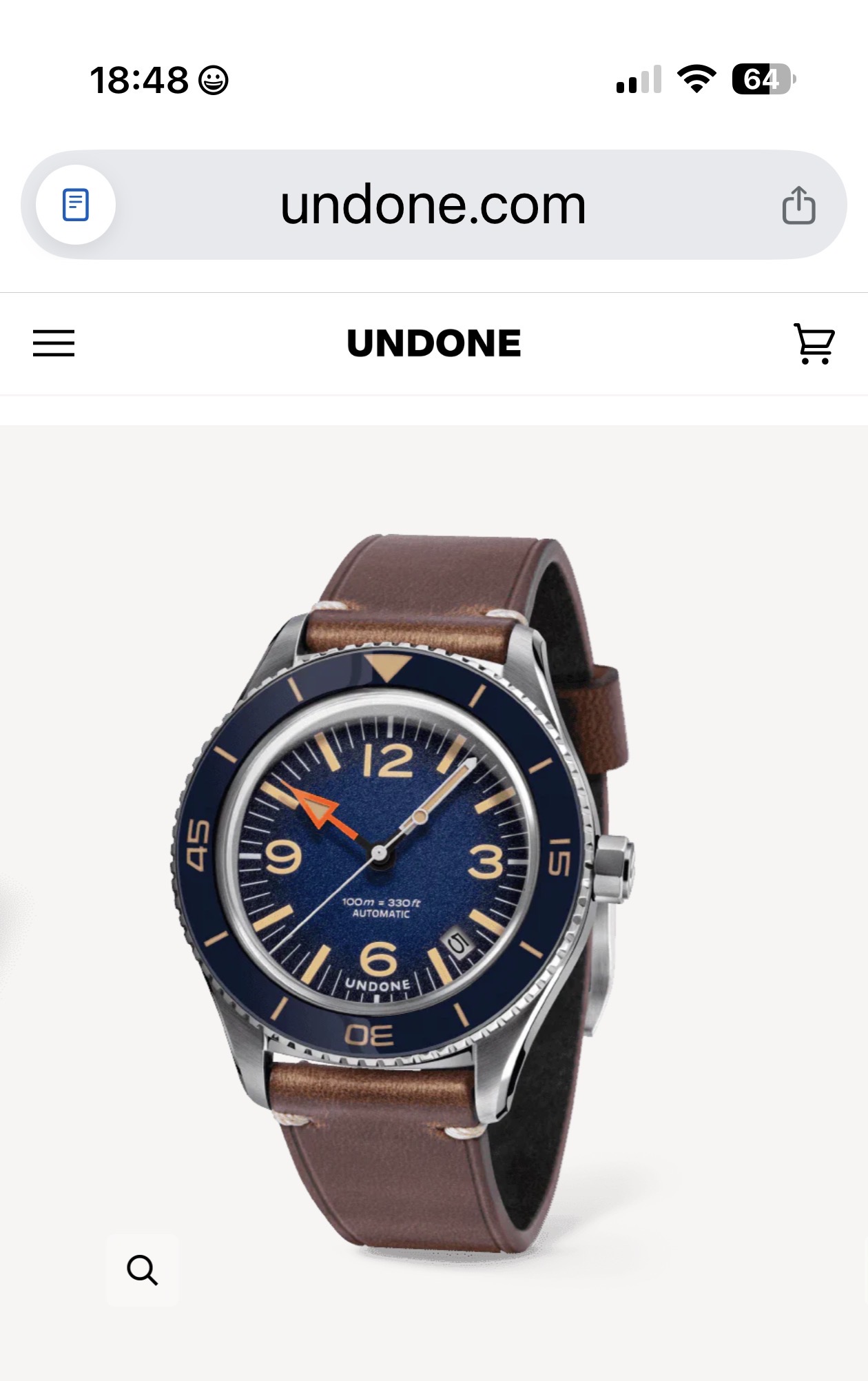This screenshot has height=1381, width=868.
Task: Go to the UNDONE homepage logo
Action: click(x=434, y=342)
